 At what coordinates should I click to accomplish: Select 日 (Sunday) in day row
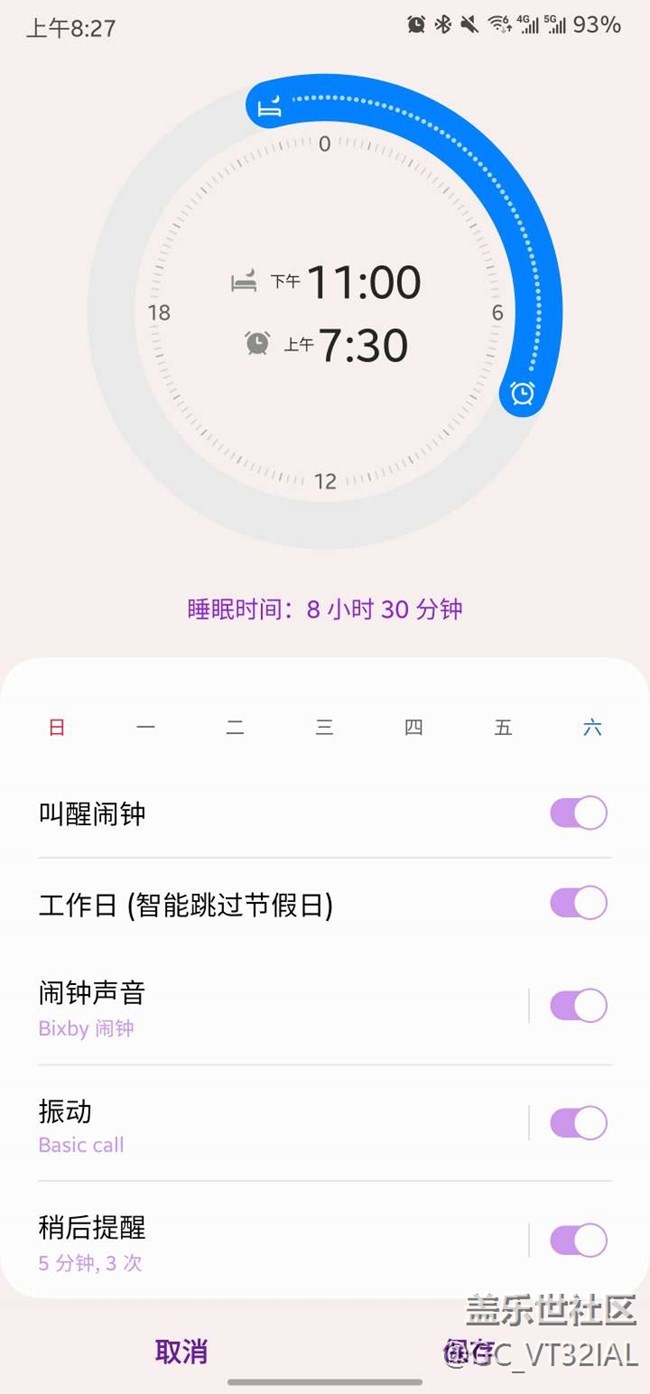pos(57,728)
